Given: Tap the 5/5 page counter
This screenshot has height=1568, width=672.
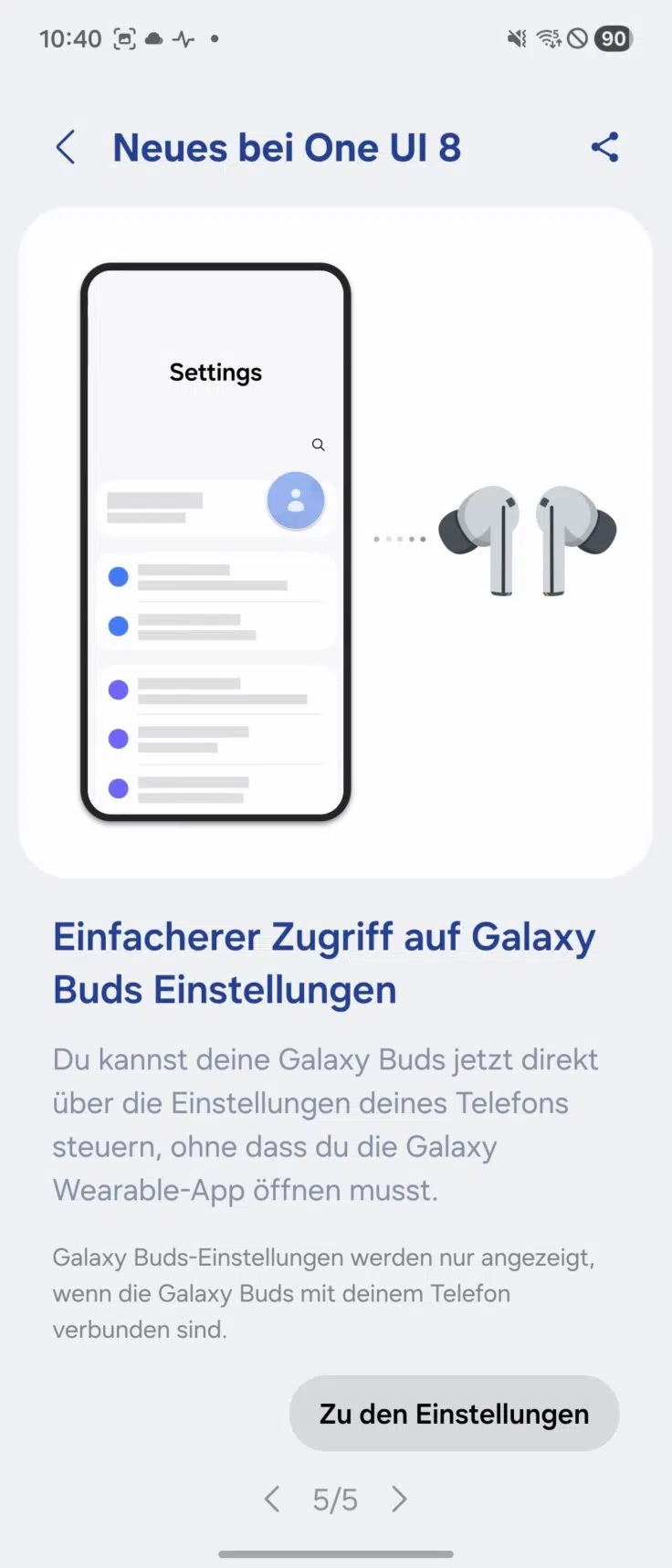Looking at the screenshot, I should 335,1499.
